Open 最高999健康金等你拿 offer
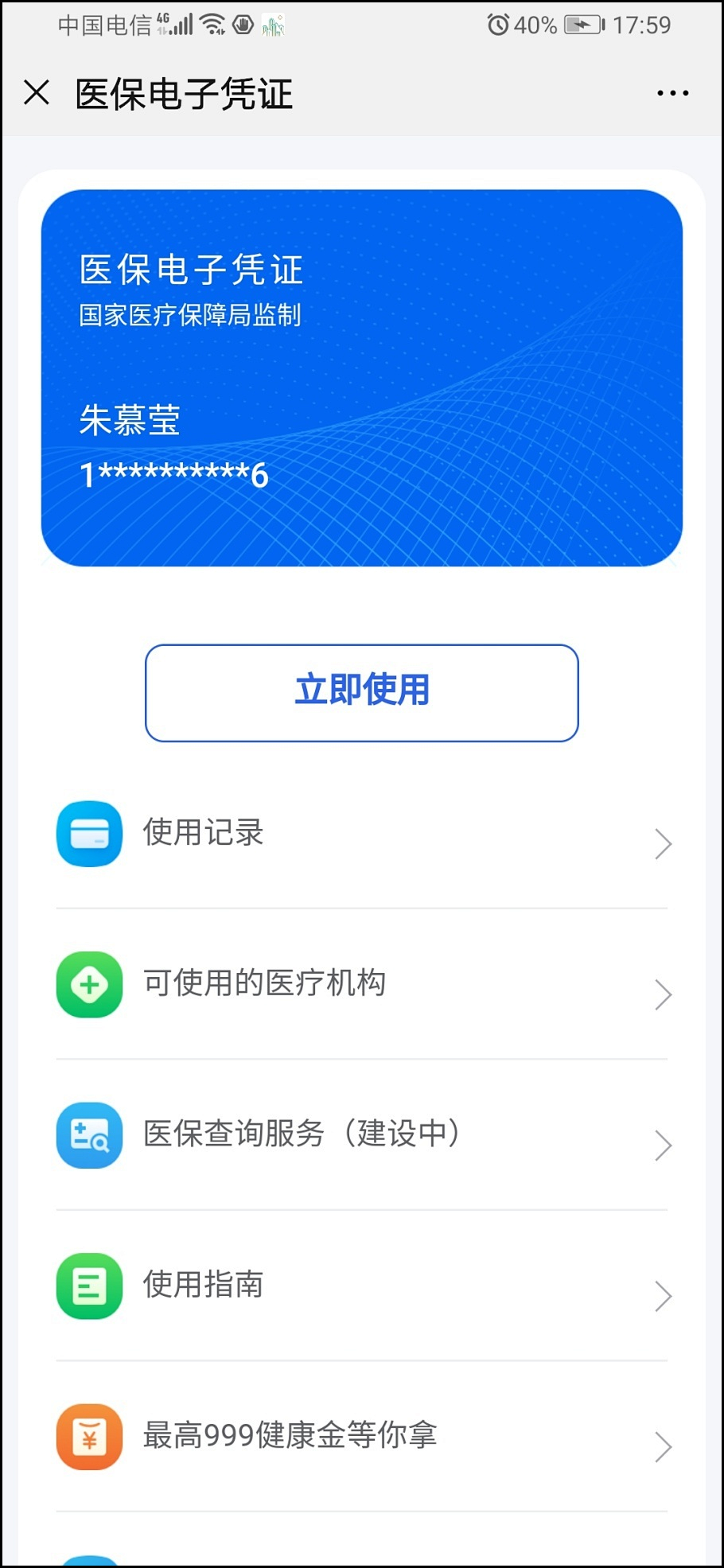 point(361,1436)
